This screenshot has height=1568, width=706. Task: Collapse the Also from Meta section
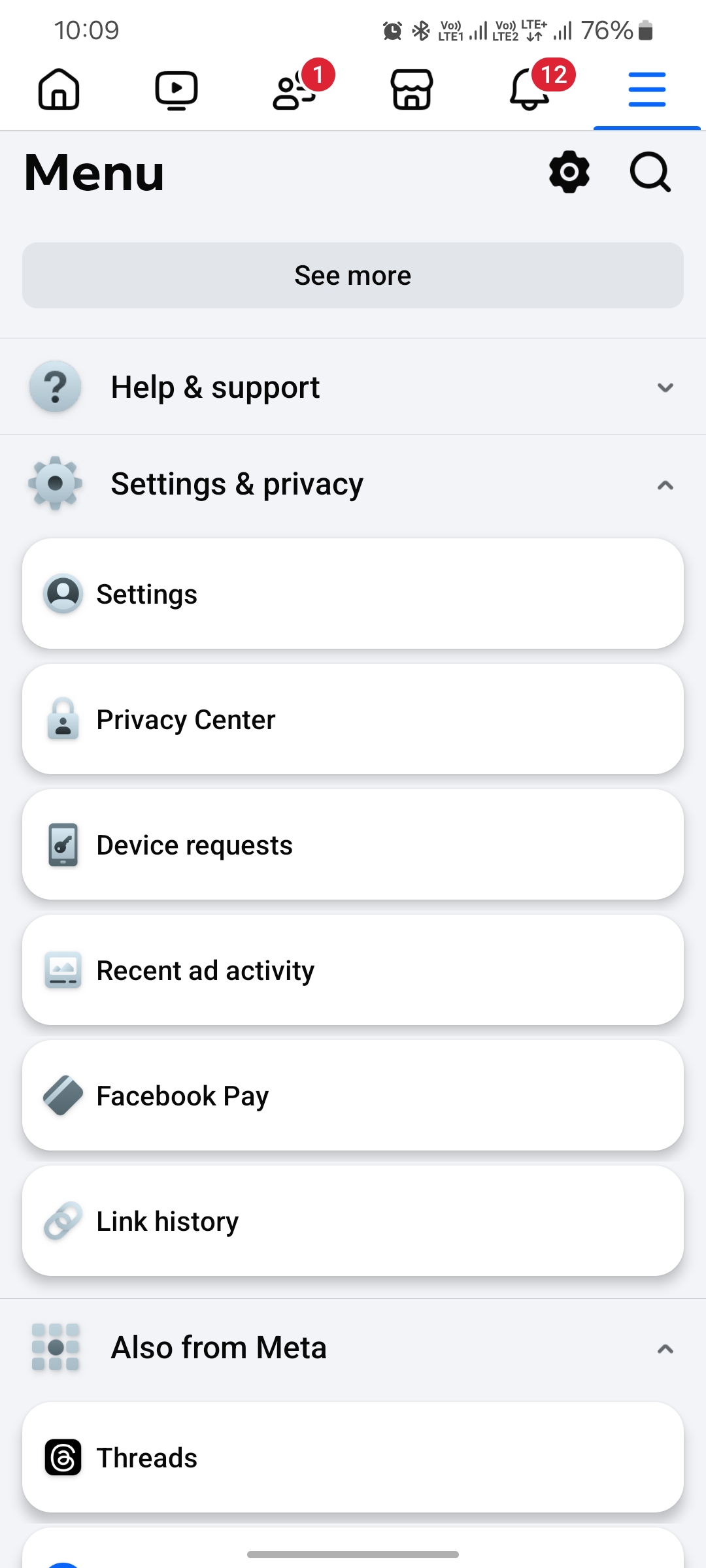[353, 1347]
